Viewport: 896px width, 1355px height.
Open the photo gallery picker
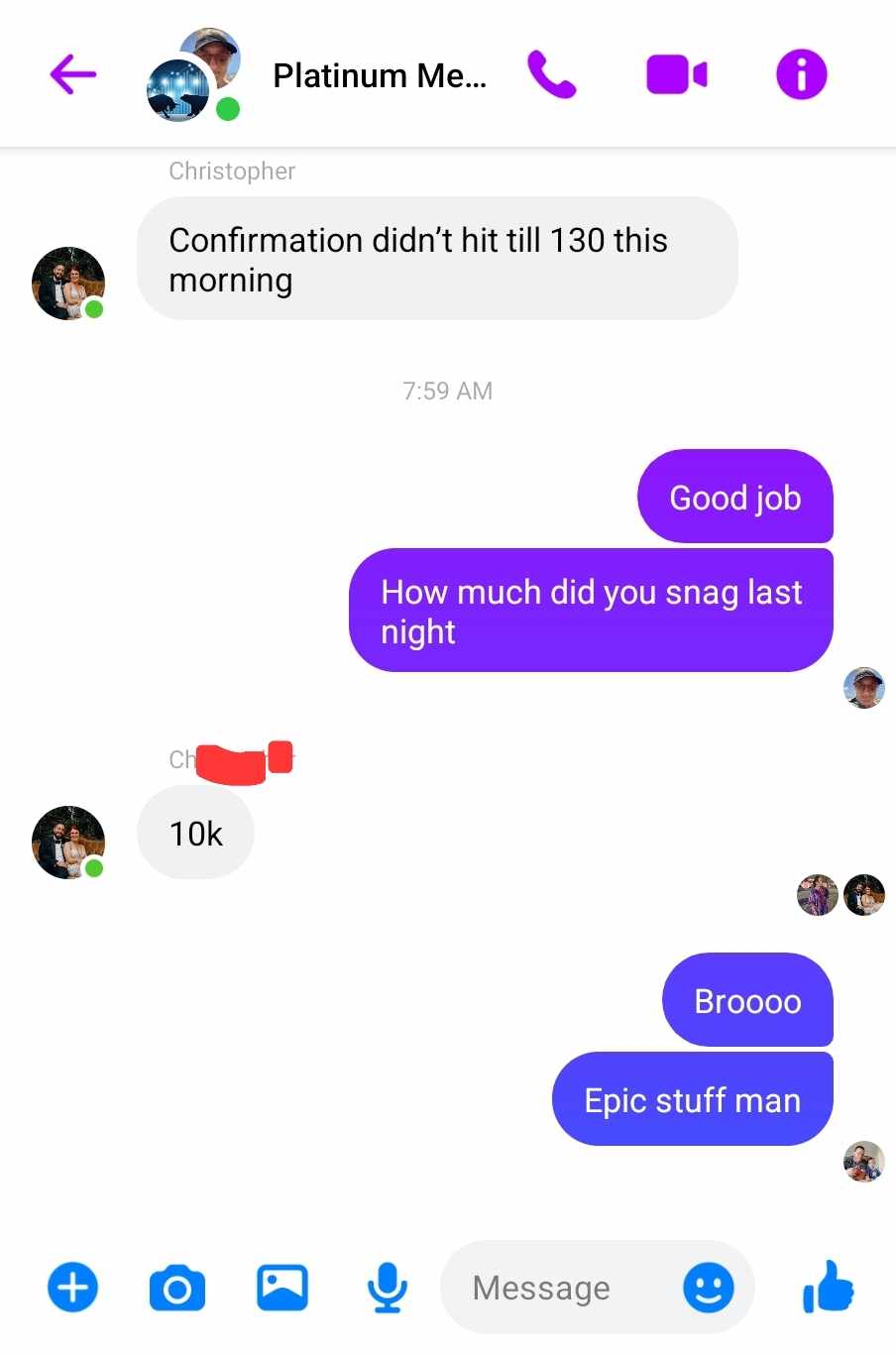point(282,1288)
